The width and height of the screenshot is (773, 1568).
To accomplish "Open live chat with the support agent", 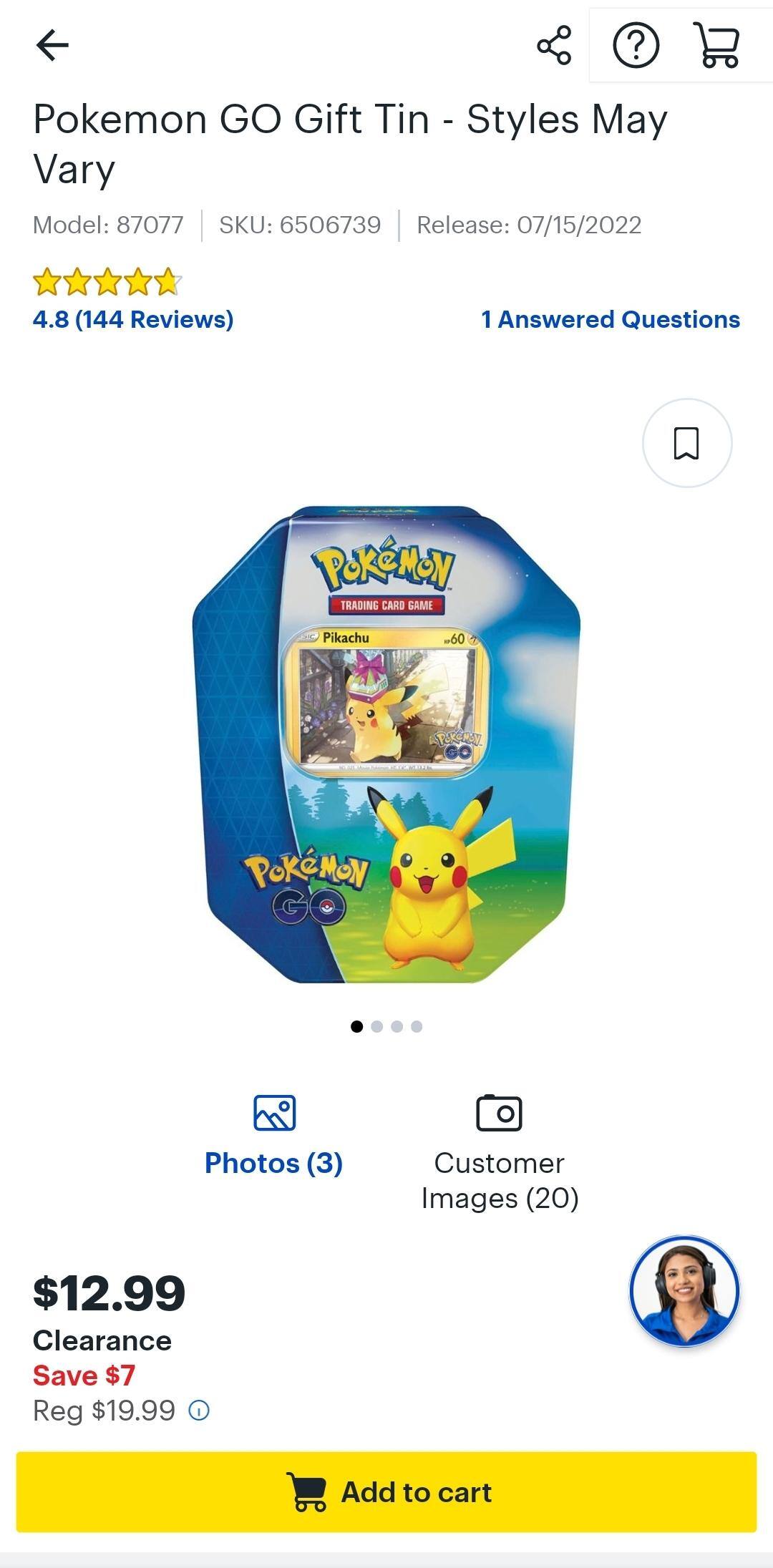I will pyautogui.click(x=684, y=1290).
